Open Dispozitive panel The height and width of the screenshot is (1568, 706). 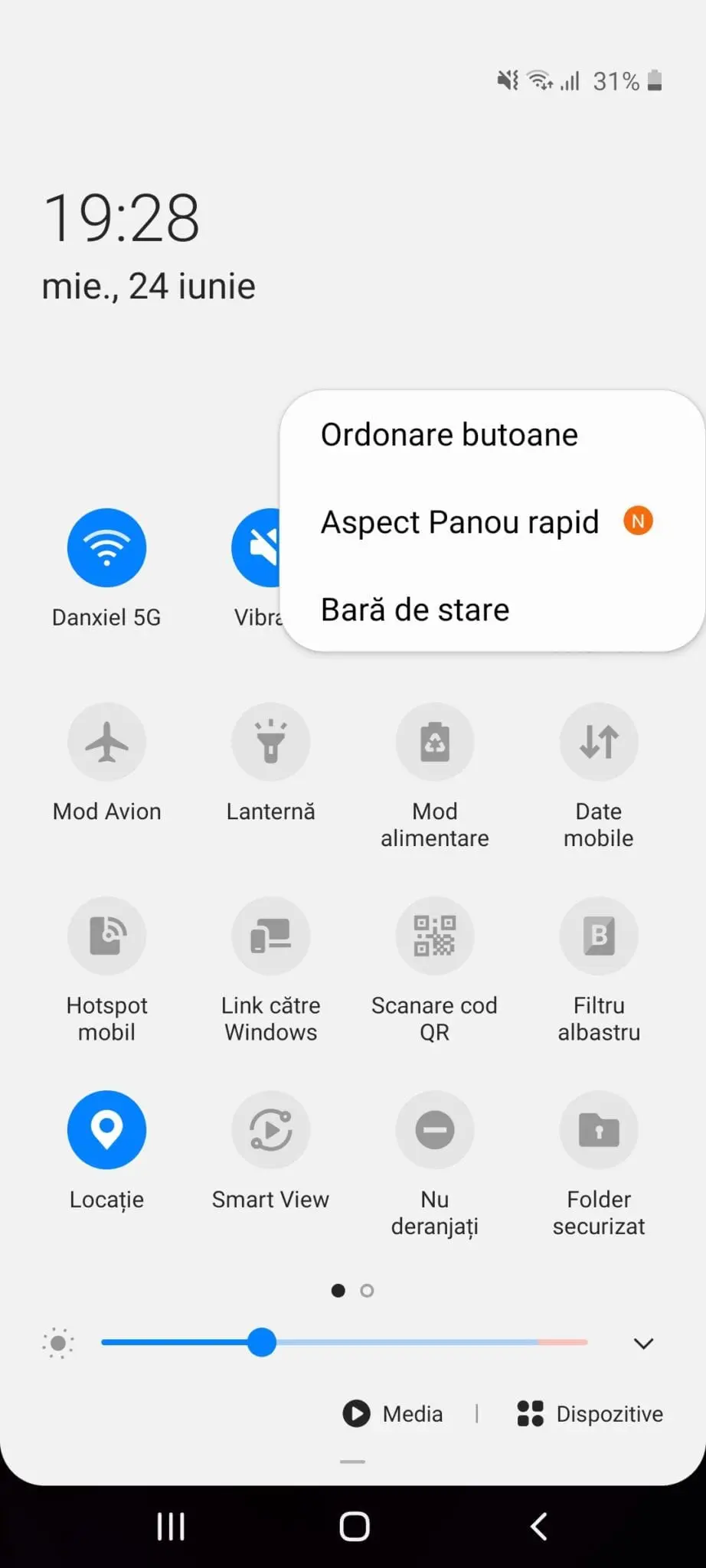(x=590, y=1413)
